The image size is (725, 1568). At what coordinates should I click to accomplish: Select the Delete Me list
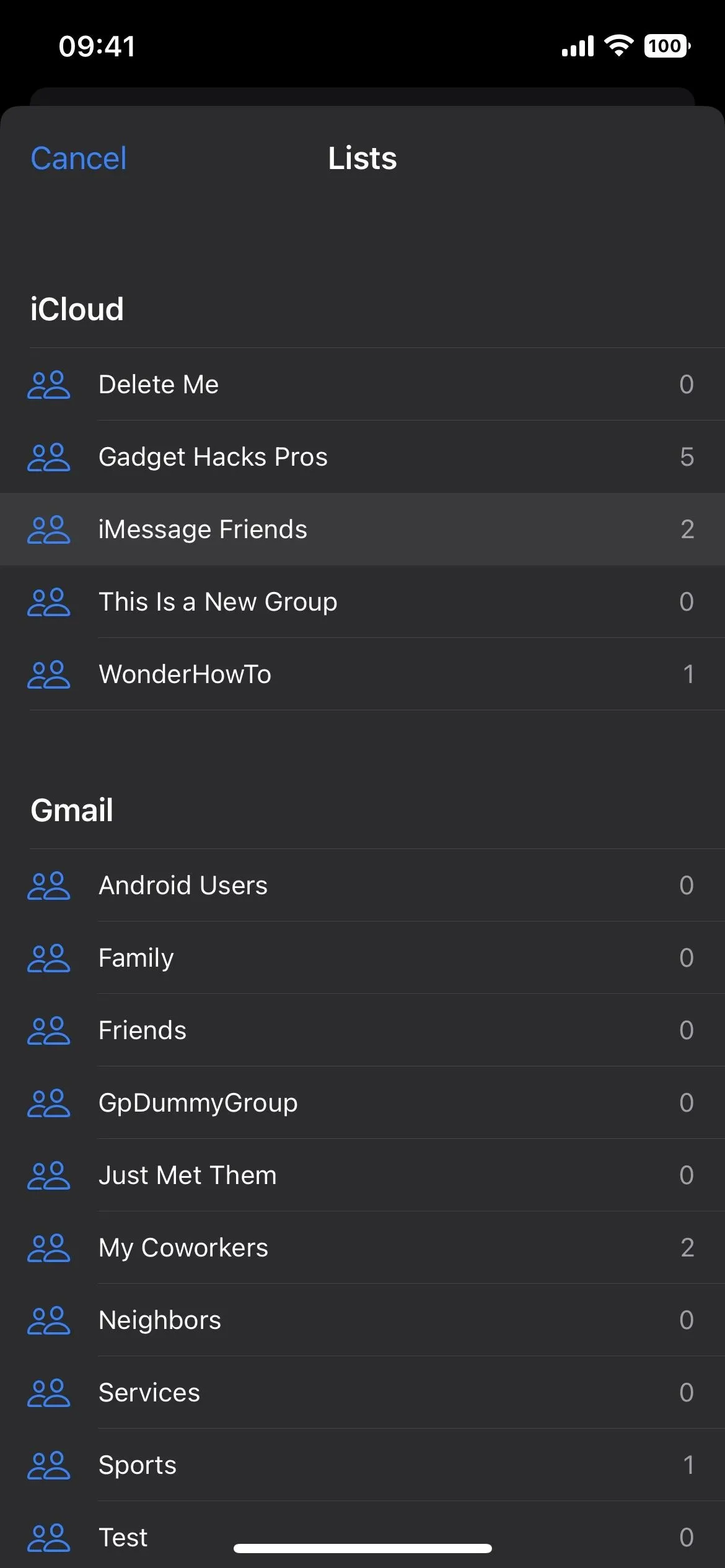coord(362,385)
